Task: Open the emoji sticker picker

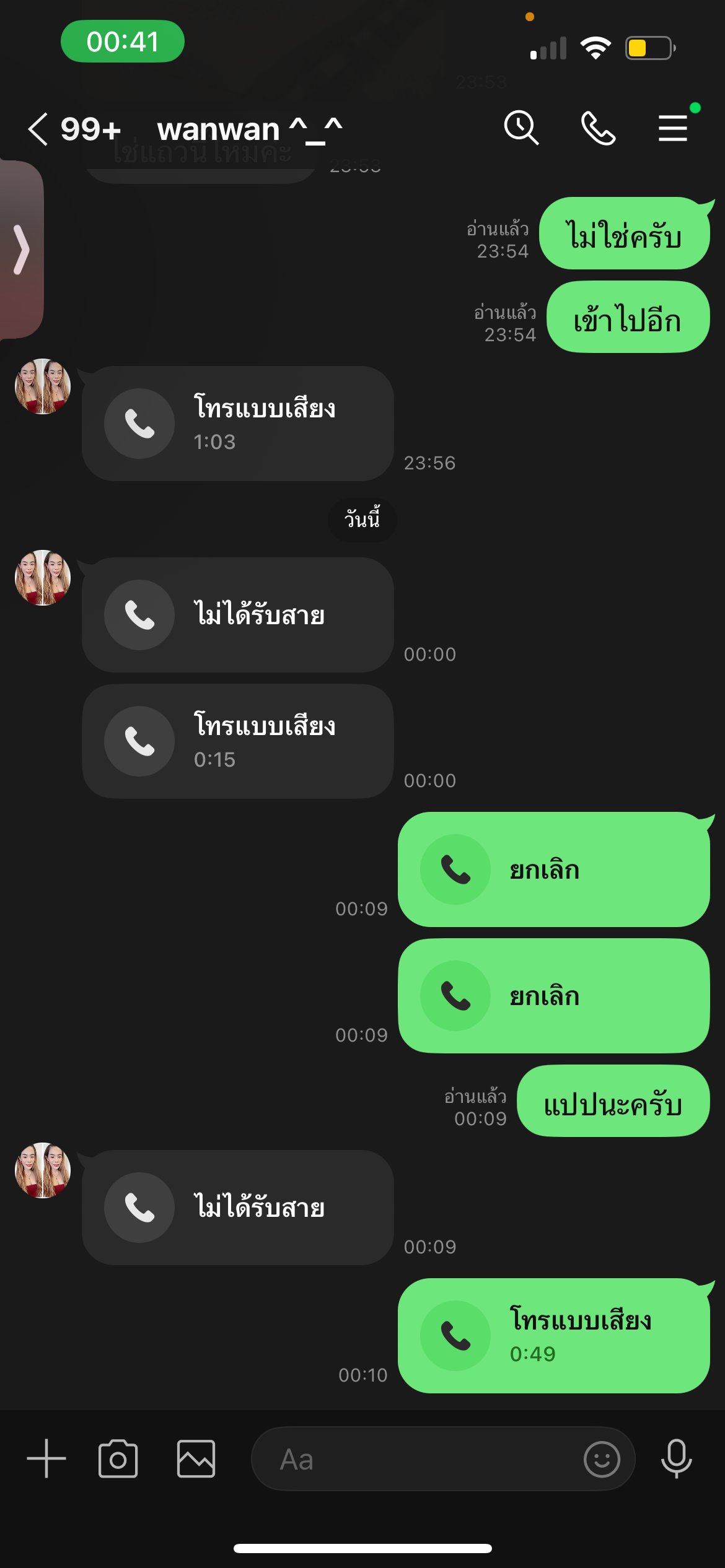Action: [x=601, y=1459]
